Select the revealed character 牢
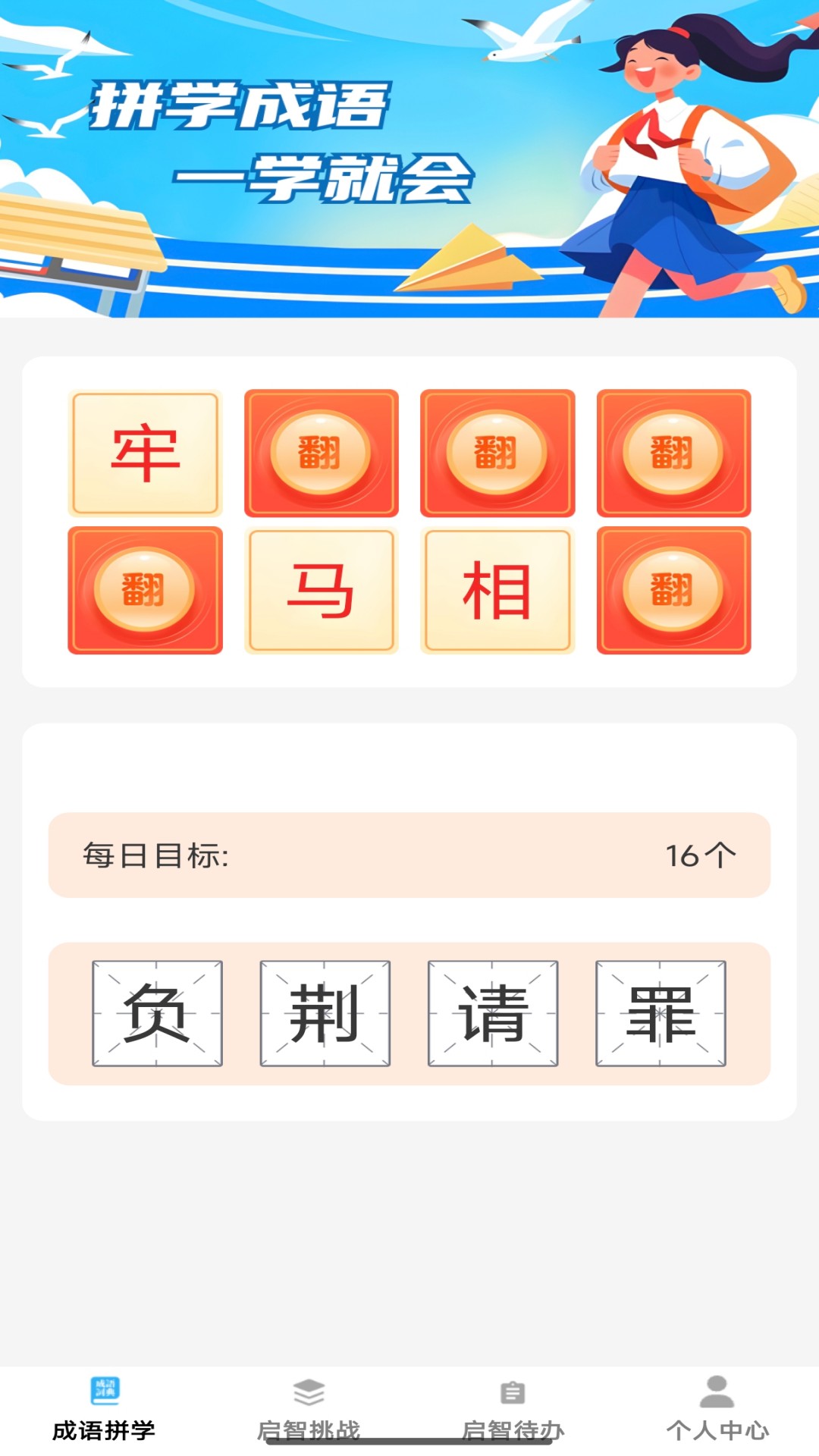 tap(144, 453)
